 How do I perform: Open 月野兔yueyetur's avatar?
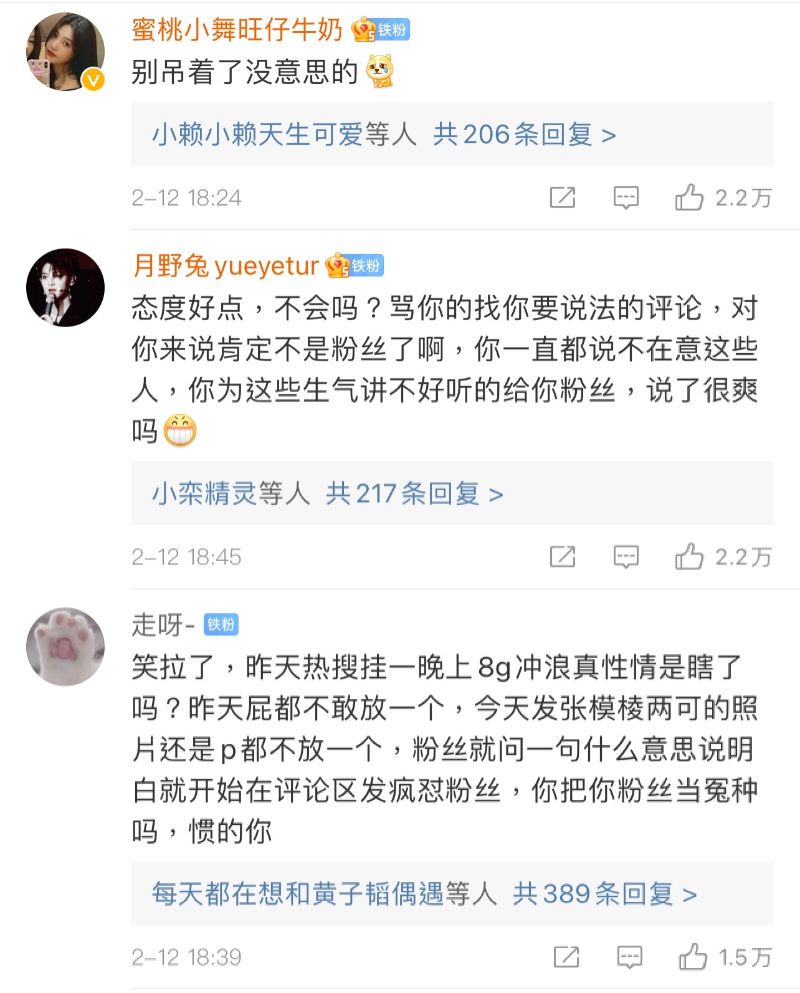point(65,287)
